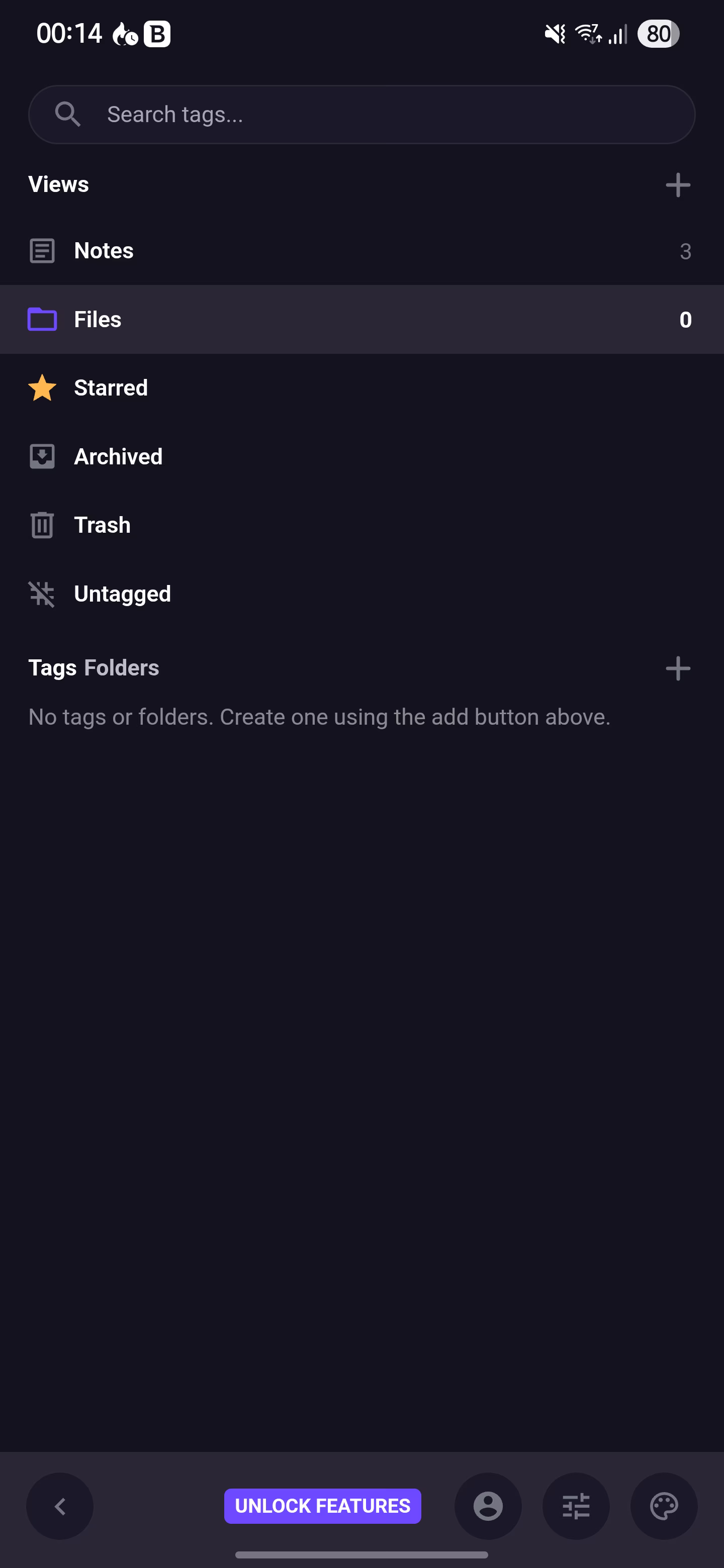Add a new view with the plus button
The height and width of the screenshot is (1568, 724).
678,184
